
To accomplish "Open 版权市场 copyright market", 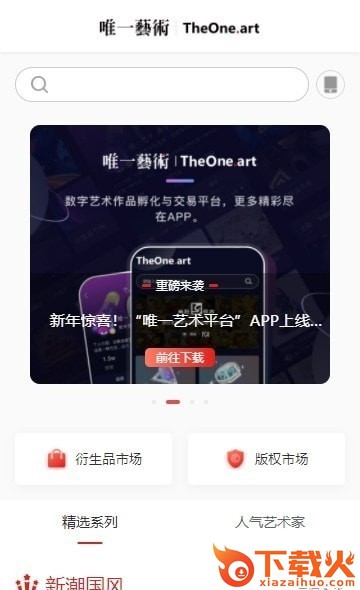I will point(266,459).
